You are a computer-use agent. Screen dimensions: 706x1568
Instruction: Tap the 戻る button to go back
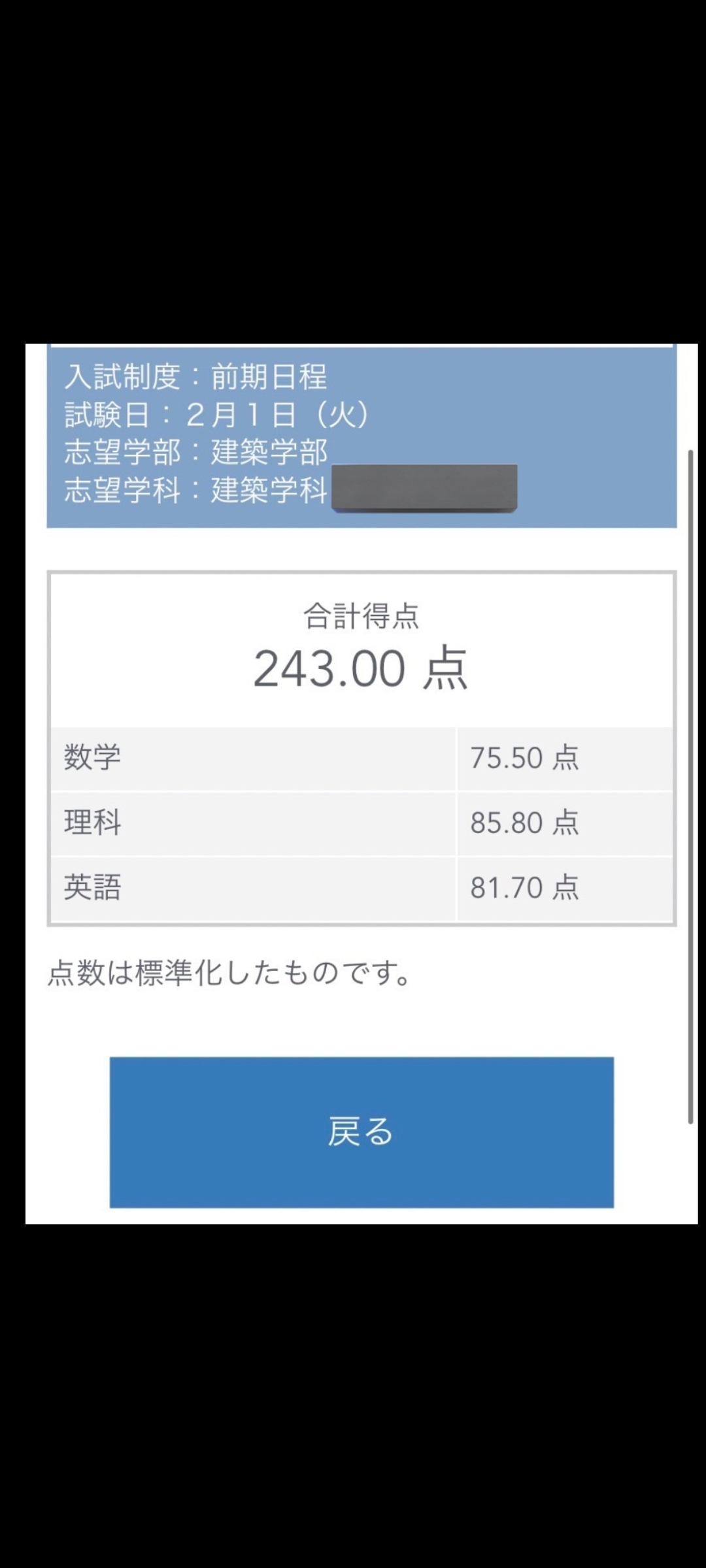pos(361,1132)
